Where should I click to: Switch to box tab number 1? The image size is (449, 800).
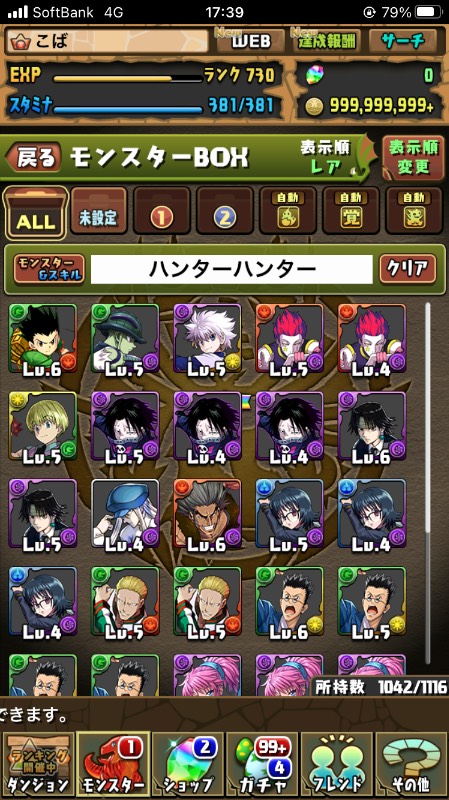pyautogui.click(x=162, y=211)
